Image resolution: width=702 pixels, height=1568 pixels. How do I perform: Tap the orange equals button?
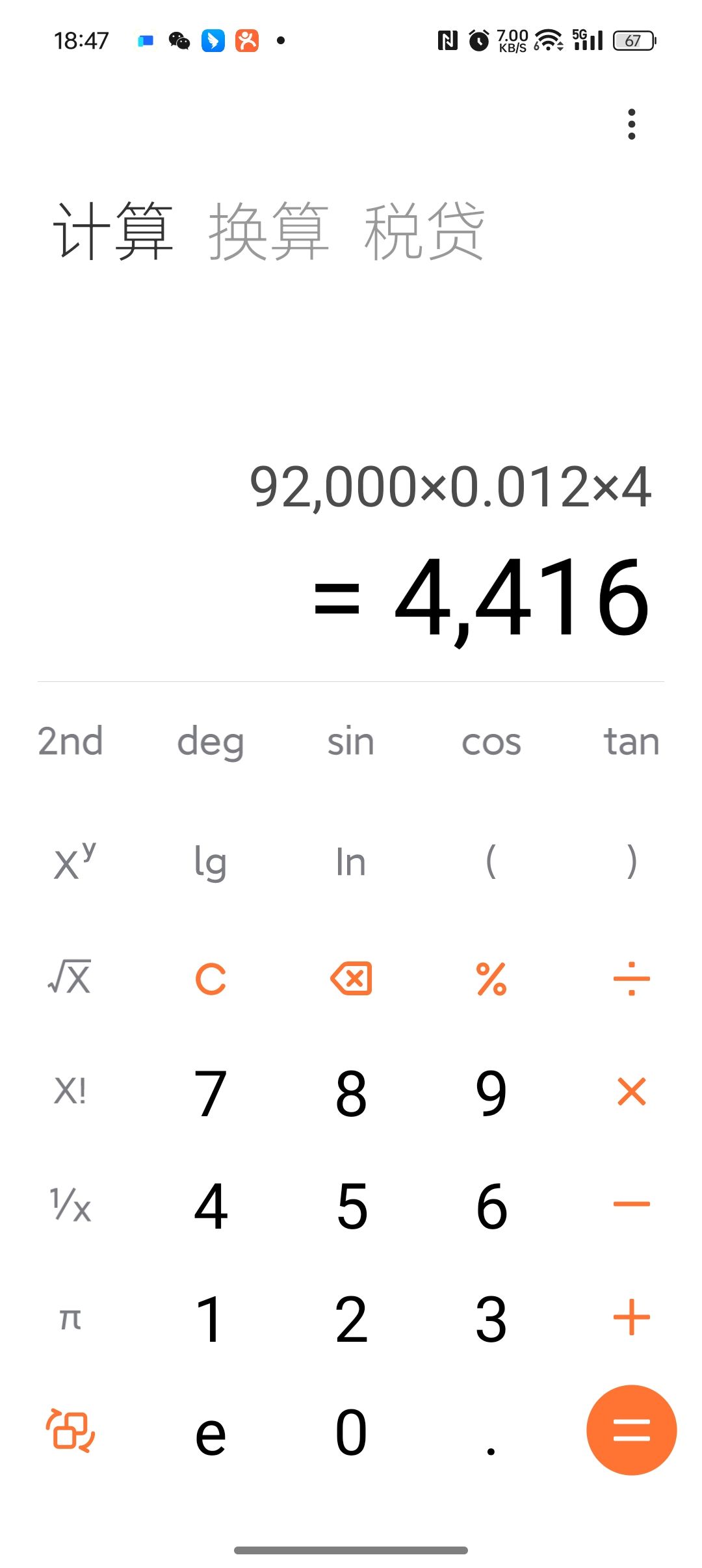tap(631, 1430)
